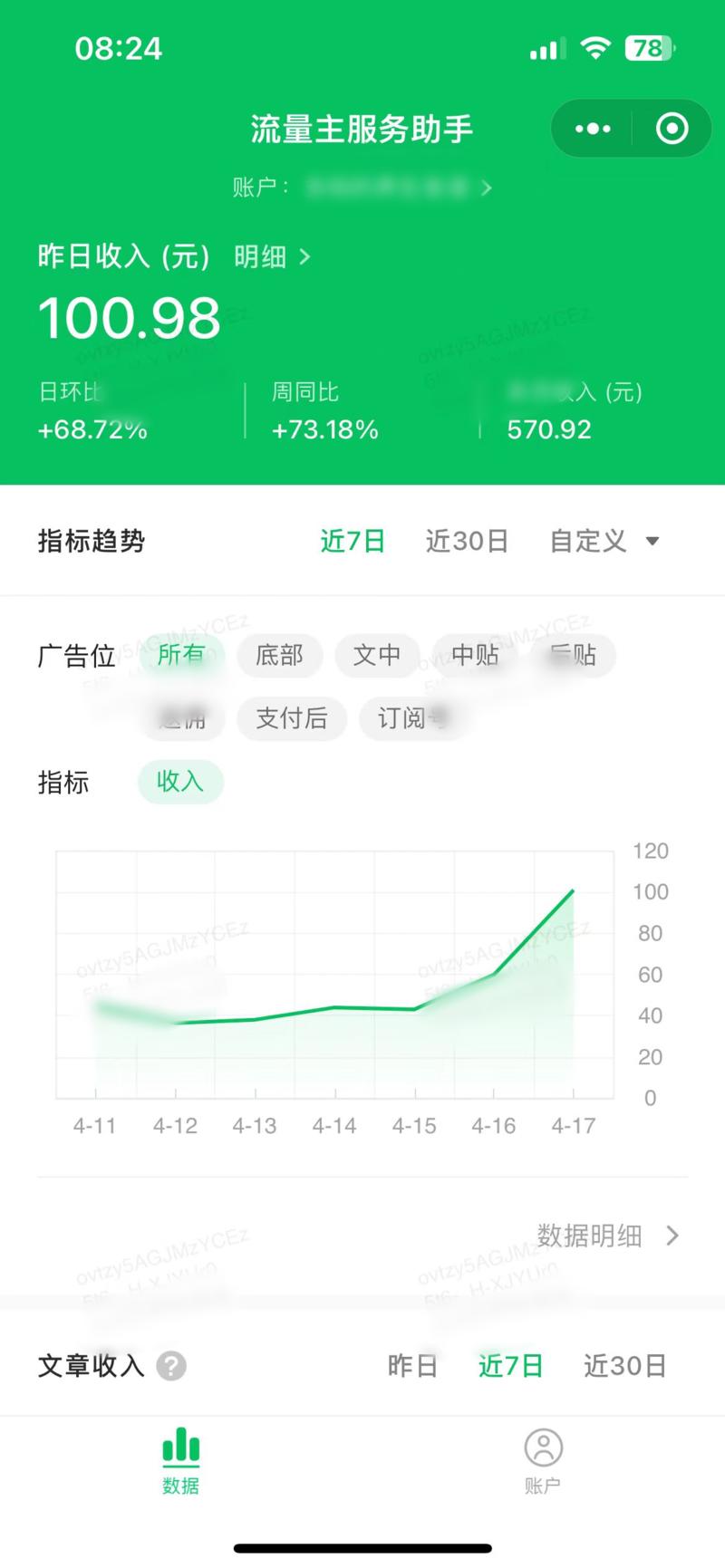
Task: Switch 文章收入 to 近30日
Action: coord(624,1365)
